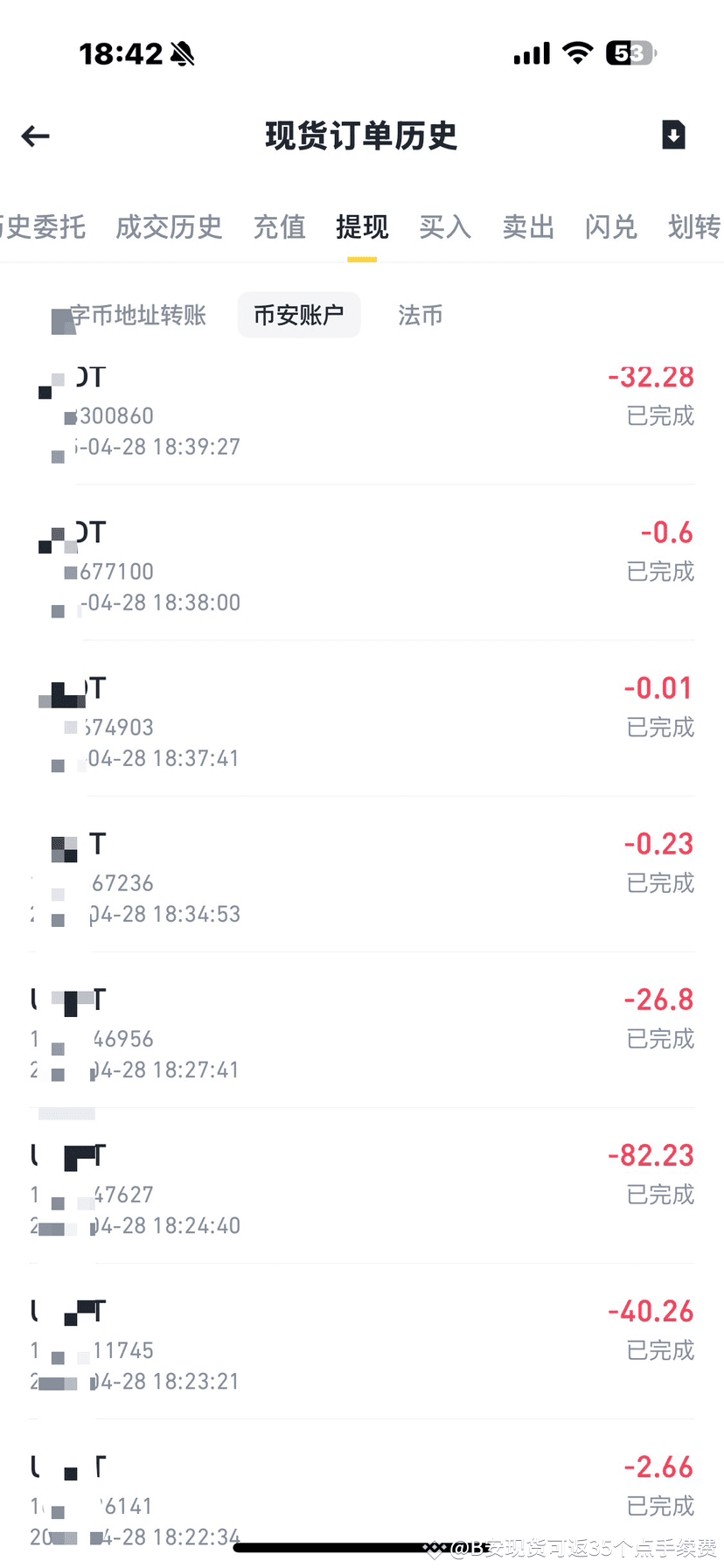Select the 提现 tab
724x1568 pixels.
pos(362,226)
